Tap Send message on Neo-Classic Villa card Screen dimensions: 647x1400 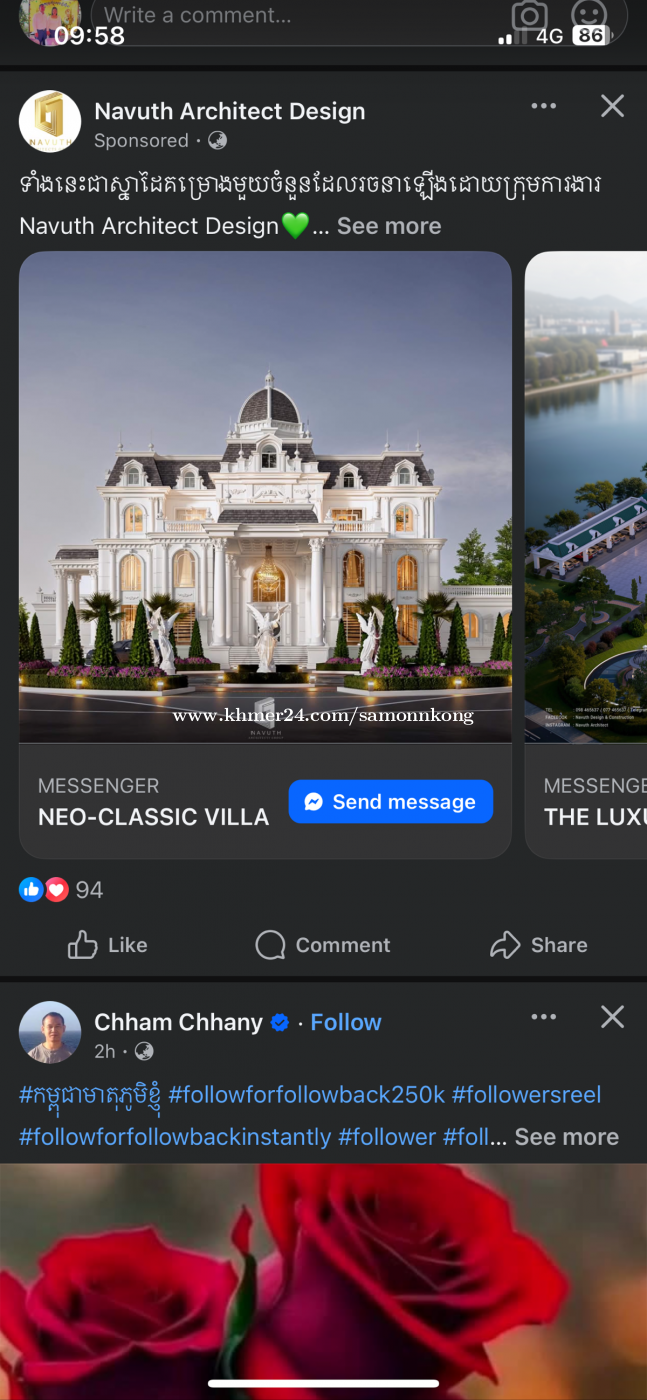391,802
